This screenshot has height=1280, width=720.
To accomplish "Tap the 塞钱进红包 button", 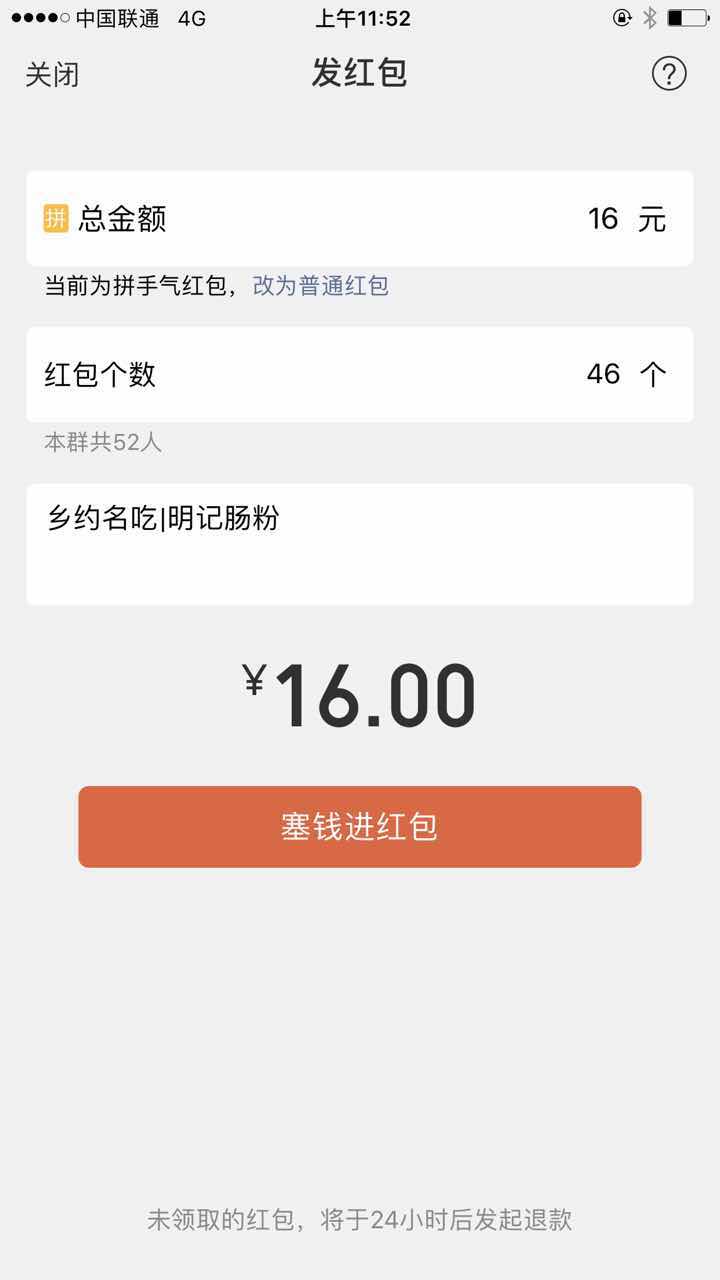I will click(x=359, y=827).
